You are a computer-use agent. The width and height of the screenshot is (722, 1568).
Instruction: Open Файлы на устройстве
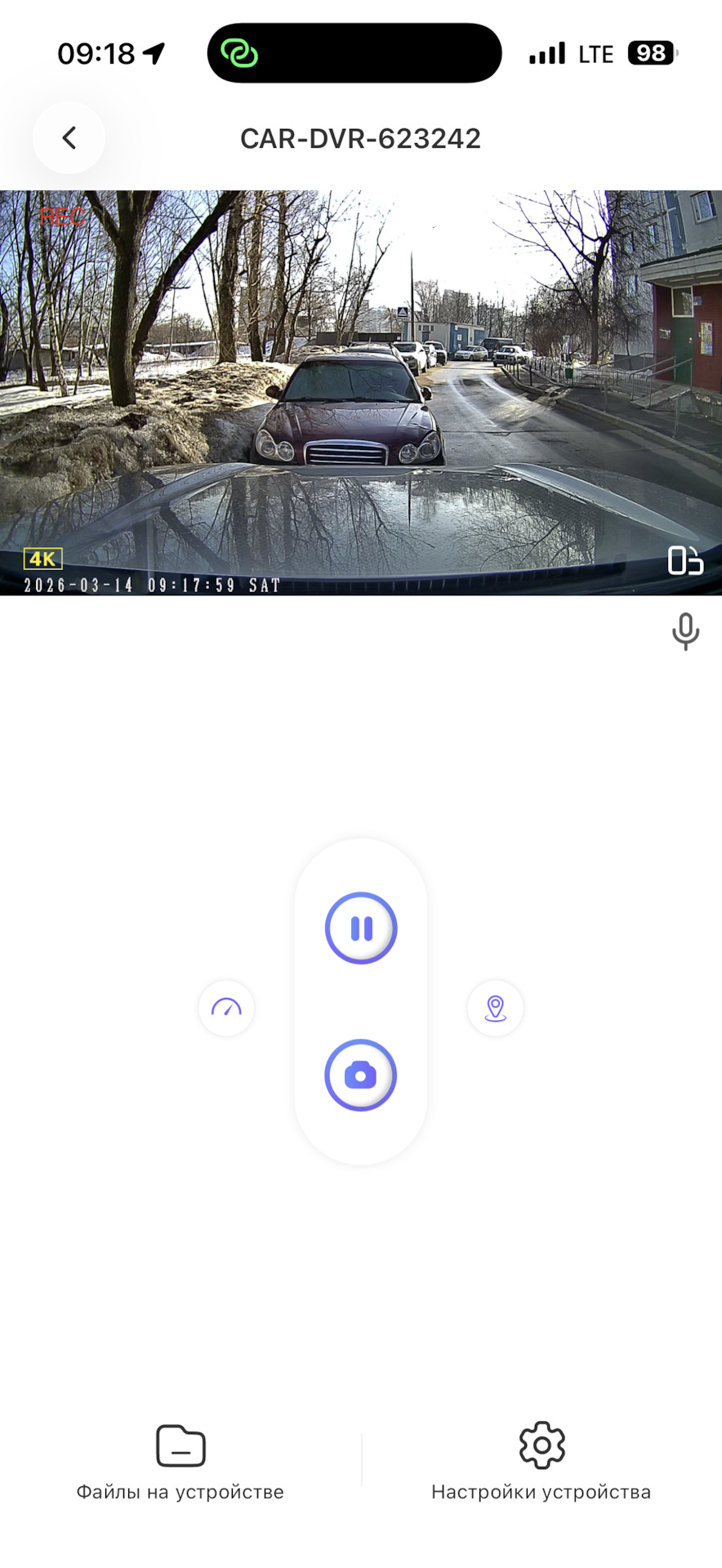(x=180, y=1462)
